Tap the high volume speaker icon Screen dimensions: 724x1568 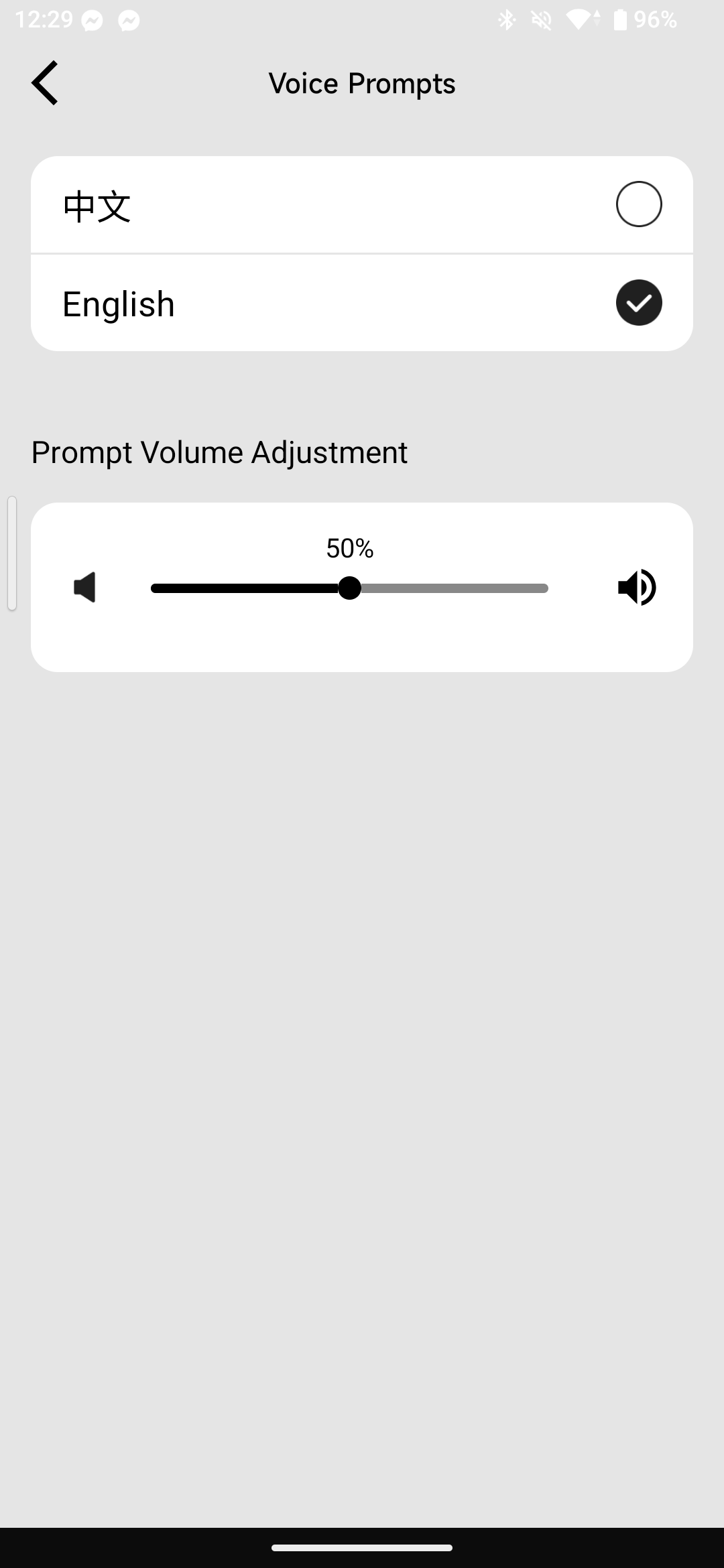[x=637, y=588]
